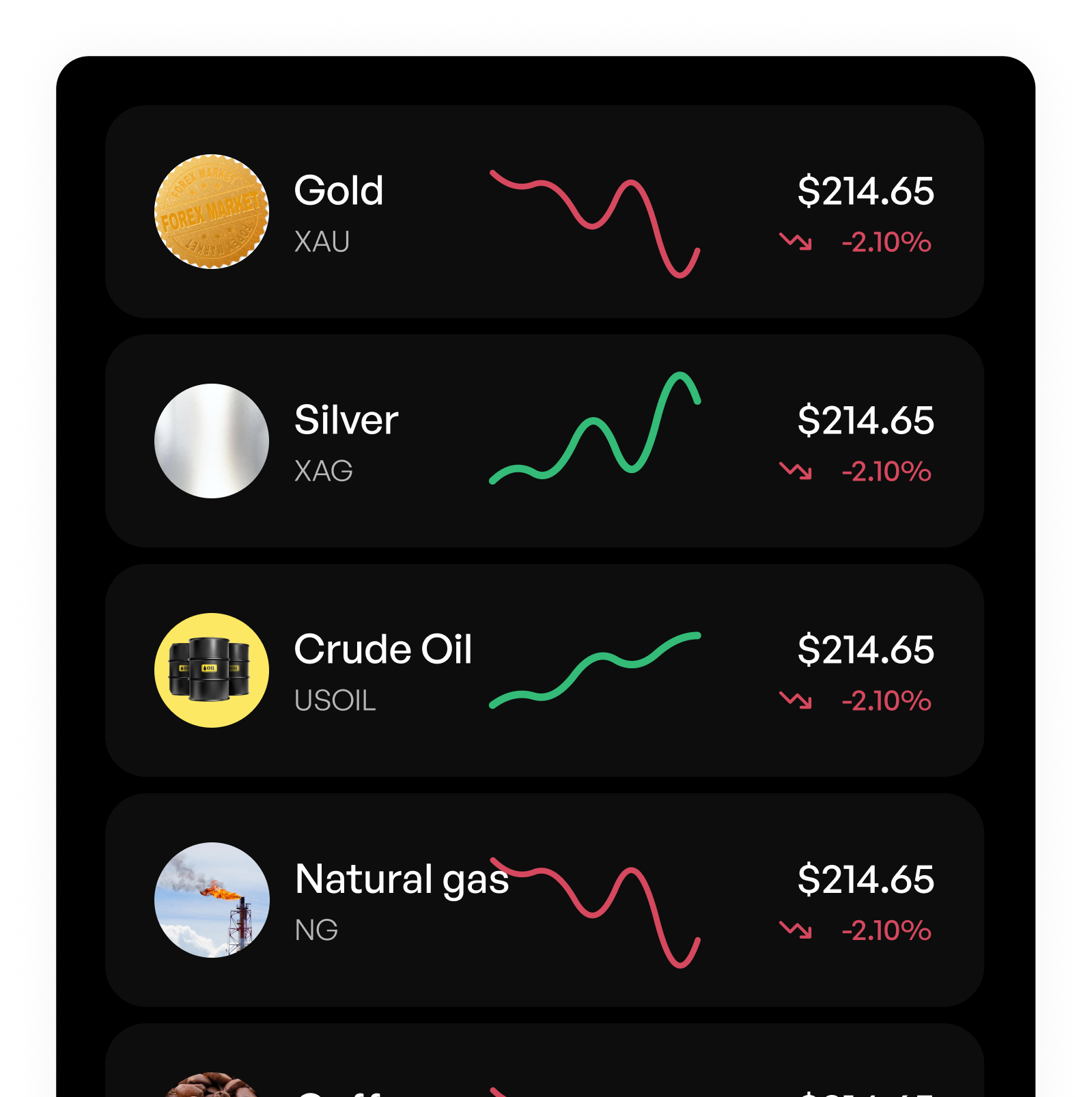Open the Gold XAU commodity card

pyautogui.click(x=544, y=212)
